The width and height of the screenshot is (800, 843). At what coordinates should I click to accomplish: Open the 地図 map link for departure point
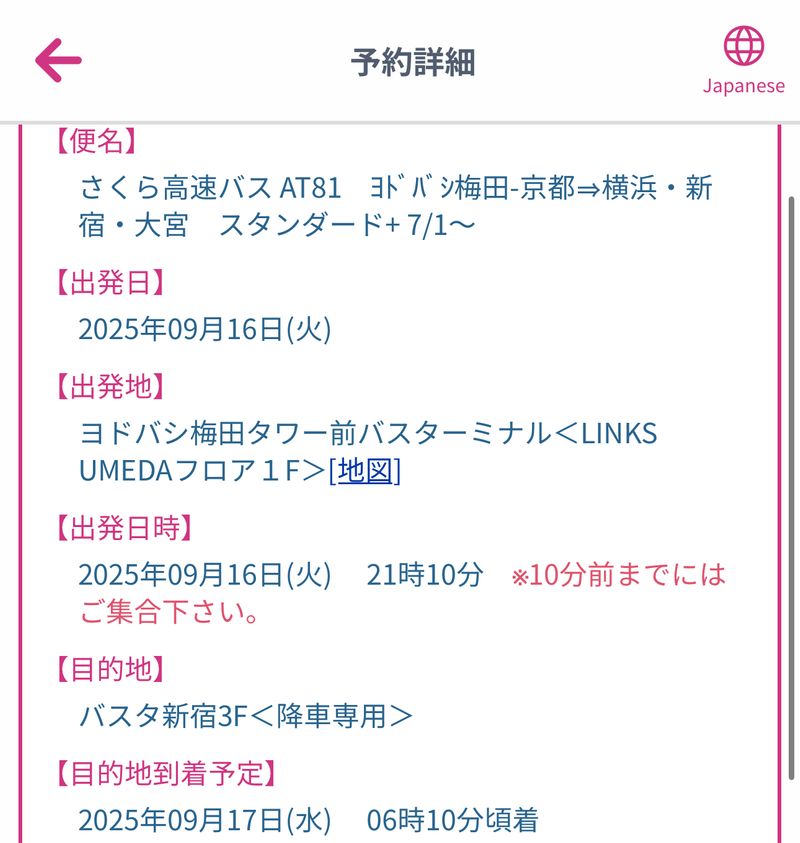(x=365, y=471)
